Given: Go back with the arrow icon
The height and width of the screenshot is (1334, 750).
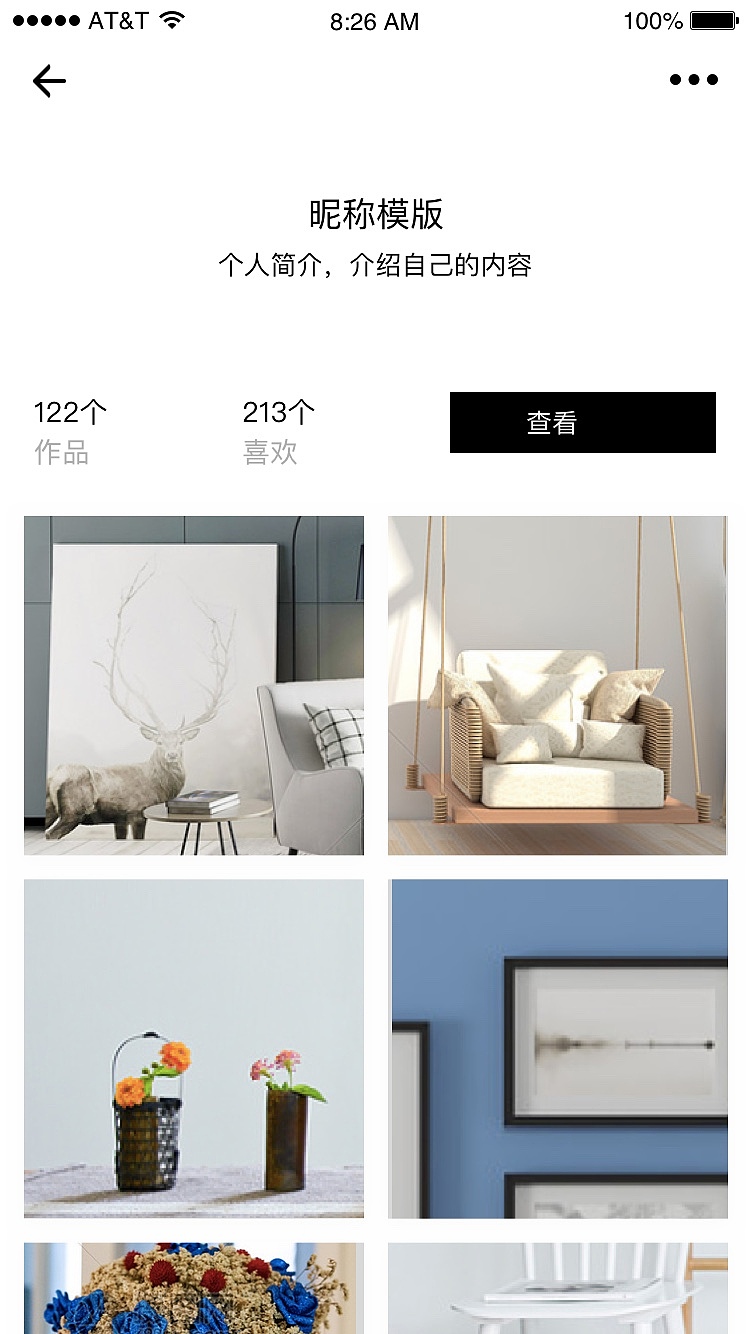Looking at the screenshot, I should pos(49,81).
